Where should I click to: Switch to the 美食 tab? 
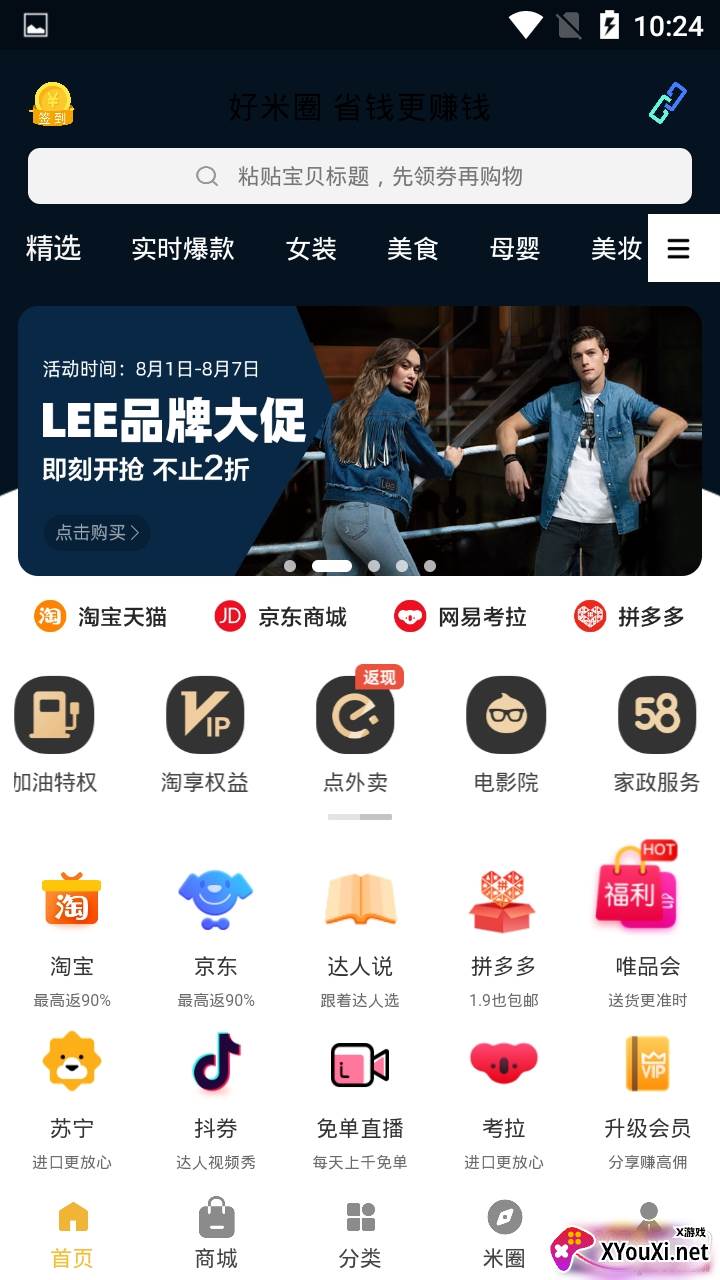413,248
